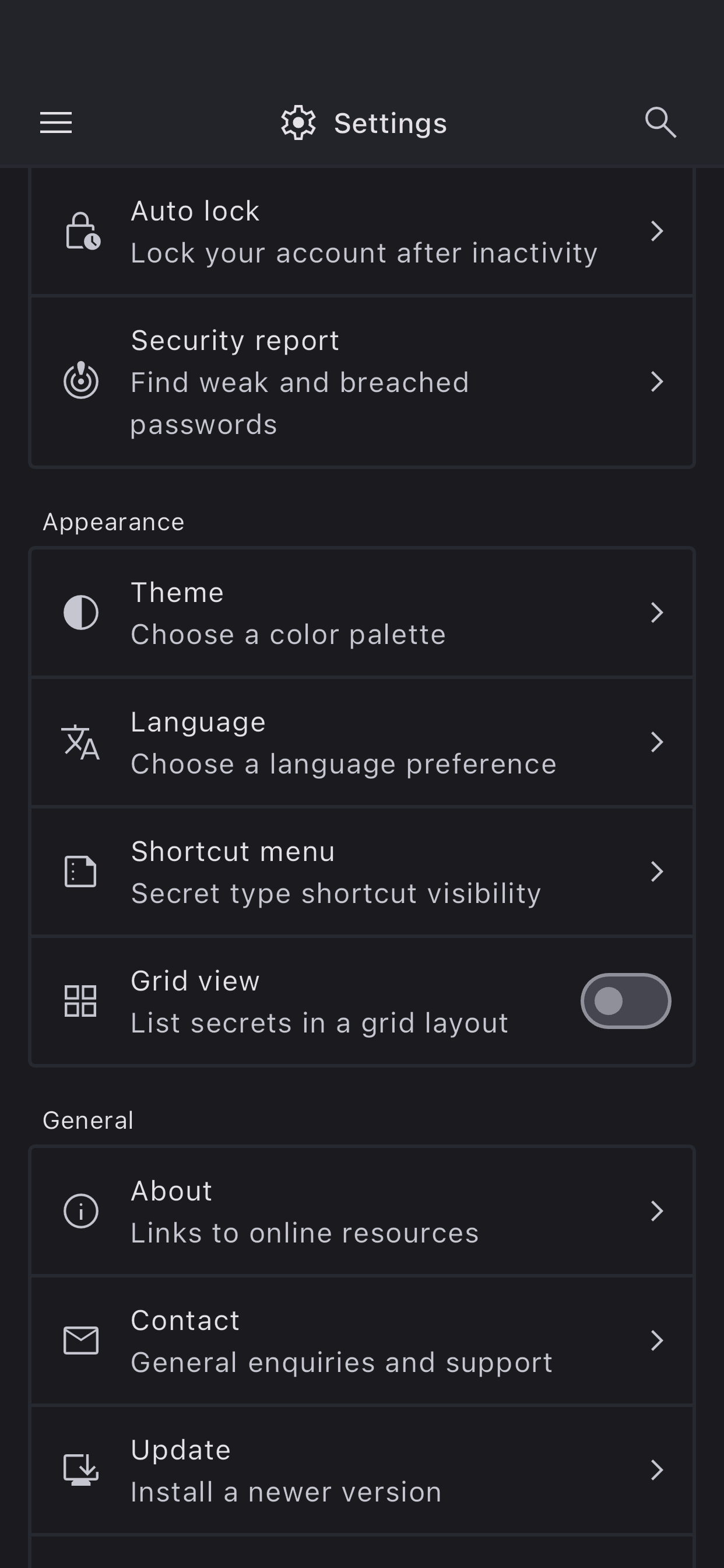Open Auto lock settings
The height and width of the screenshot is (1568, 724).
click(362, 232)
